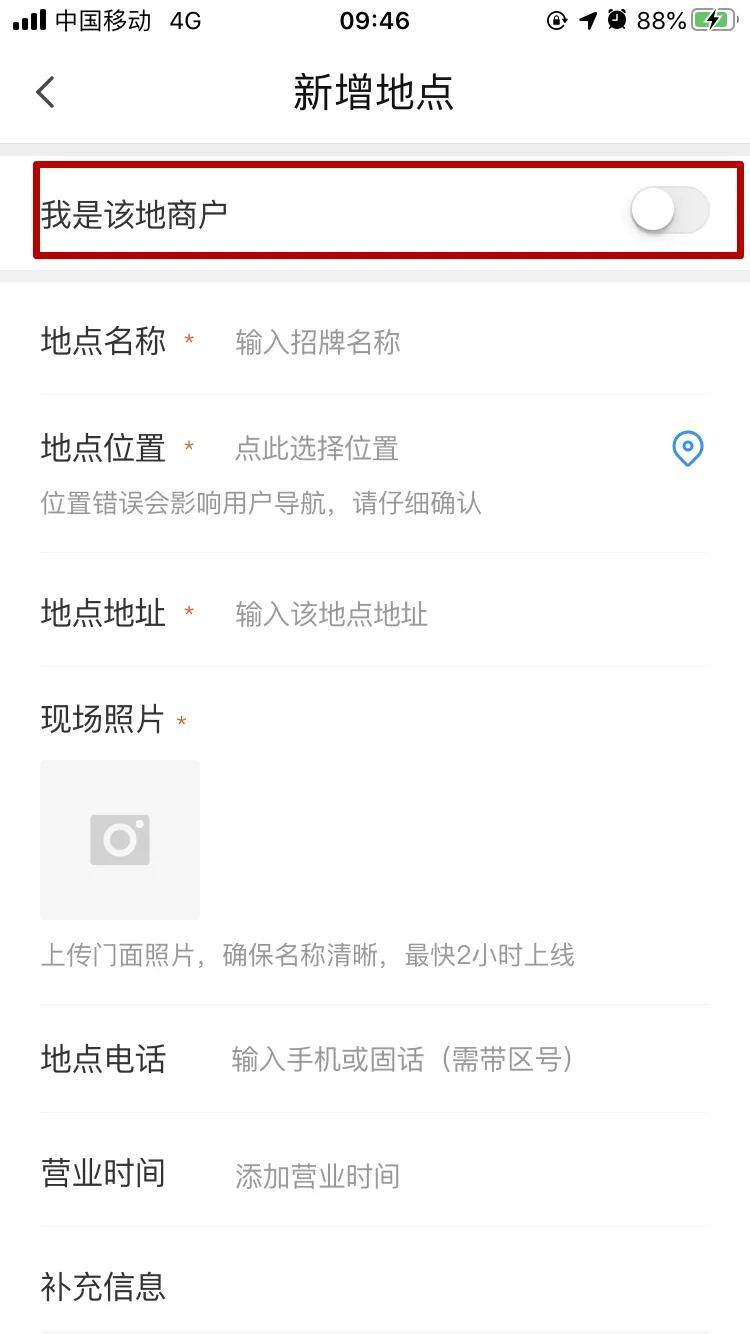Go back using the left chevron arrow
This screenshot has height=1334, width=750.
(44, 91)
